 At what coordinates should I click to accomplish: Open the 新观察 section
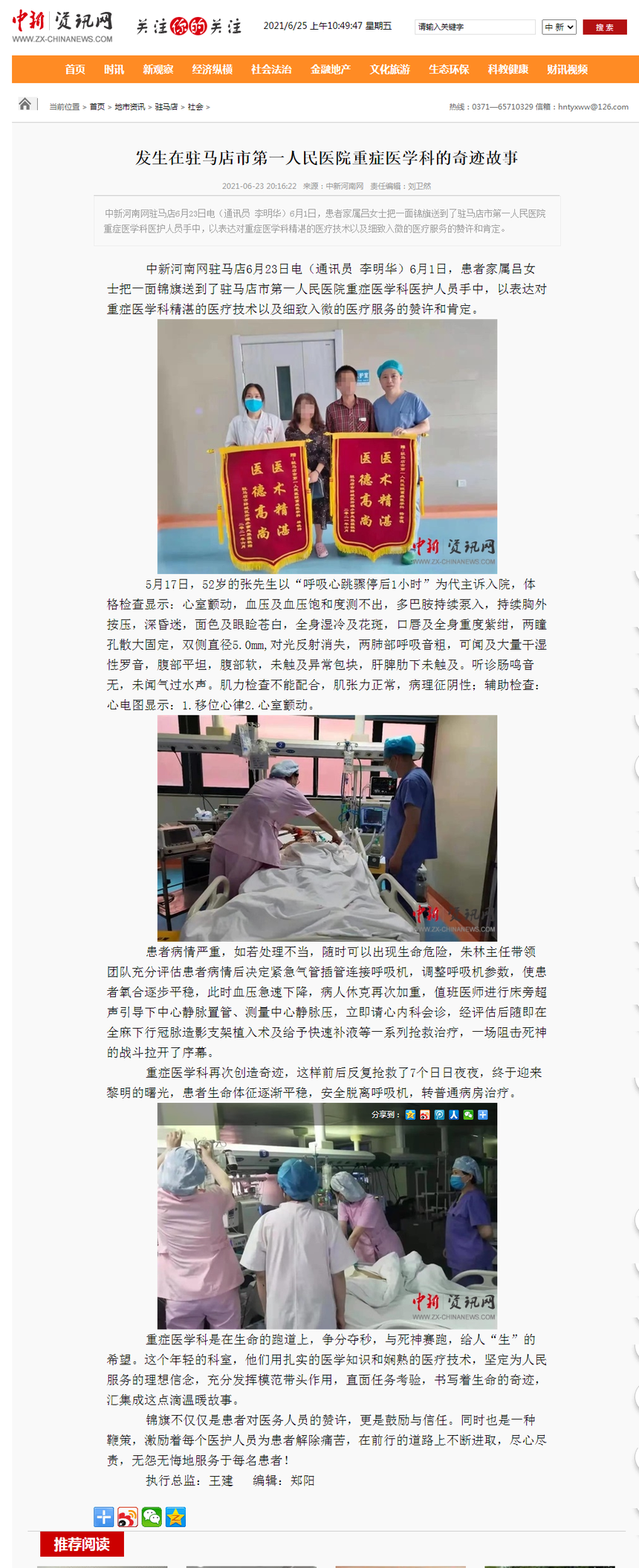point(158,69)
